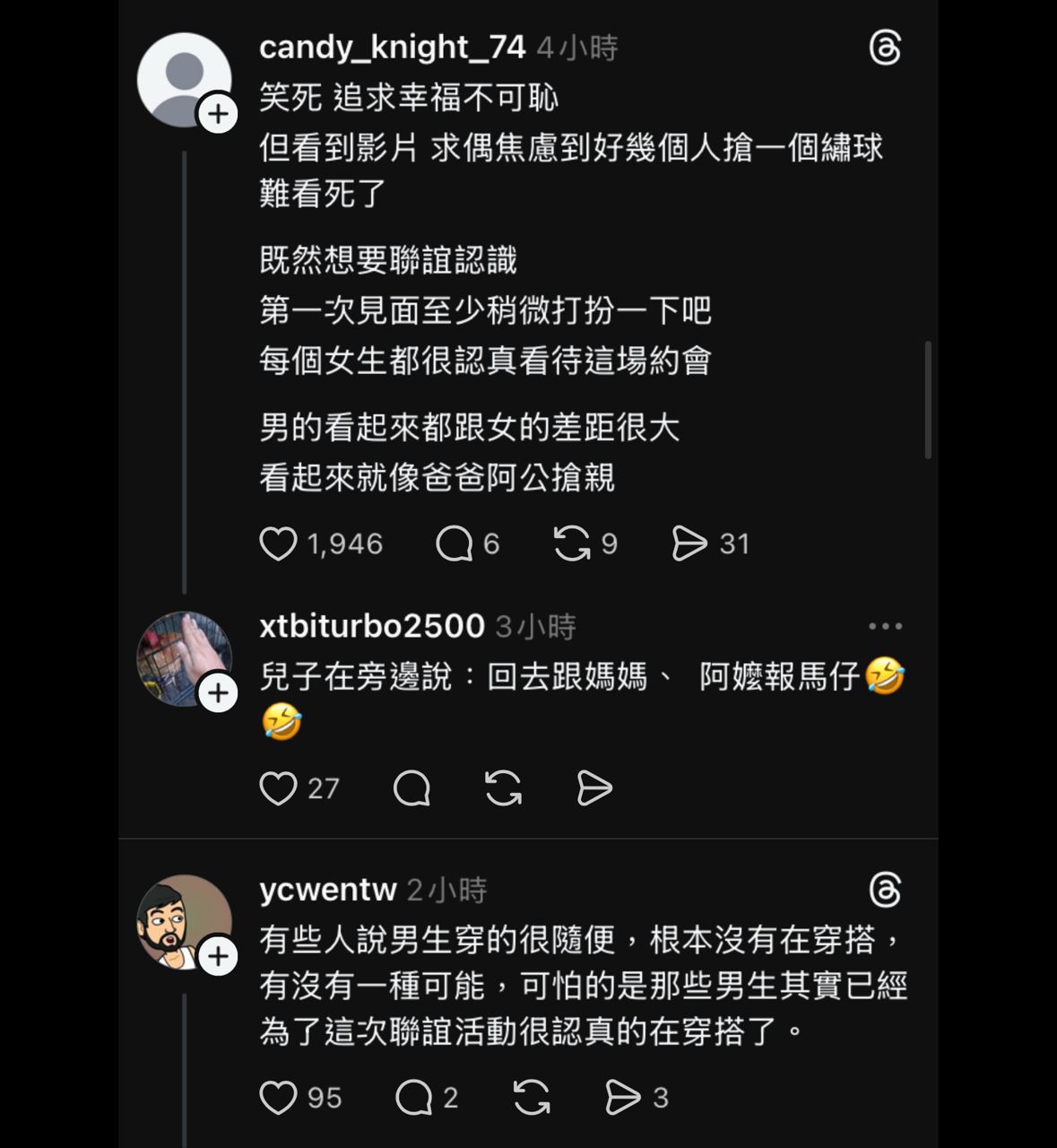Follow ycwentw via avatar plus button
Viewport: 1057px width, 1148px height.
coord(218,956)
